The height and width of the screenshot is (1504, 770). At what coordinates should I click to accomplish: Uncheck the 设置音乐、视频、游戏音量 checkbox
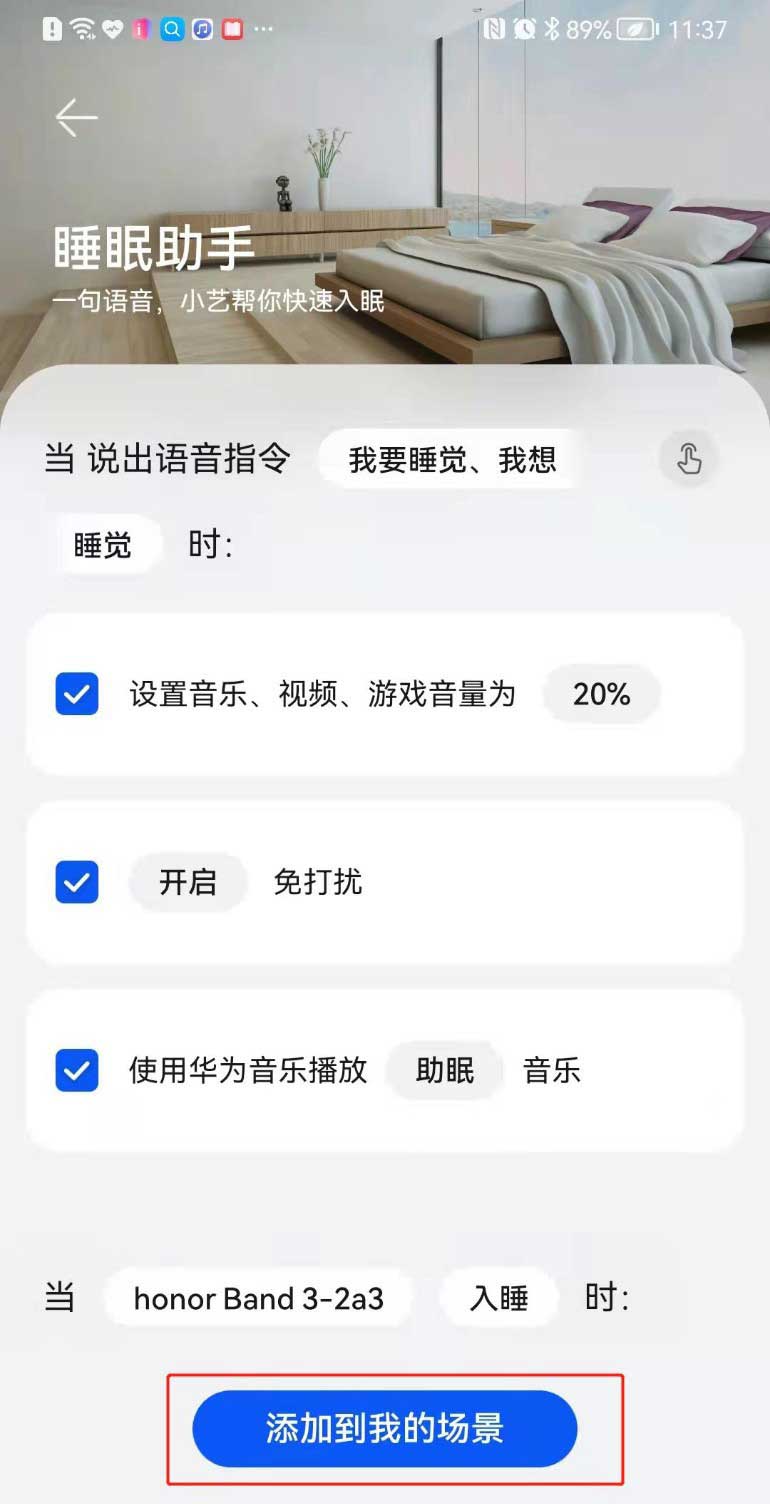pos(77,694)
